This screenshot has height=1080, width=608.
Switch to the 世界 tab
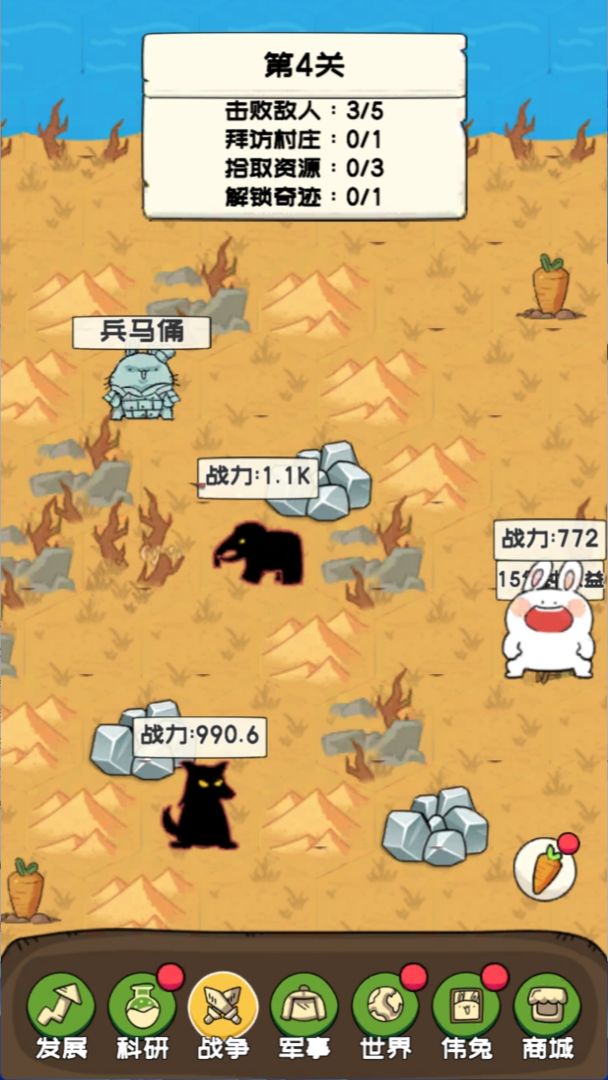point(386,1014)
